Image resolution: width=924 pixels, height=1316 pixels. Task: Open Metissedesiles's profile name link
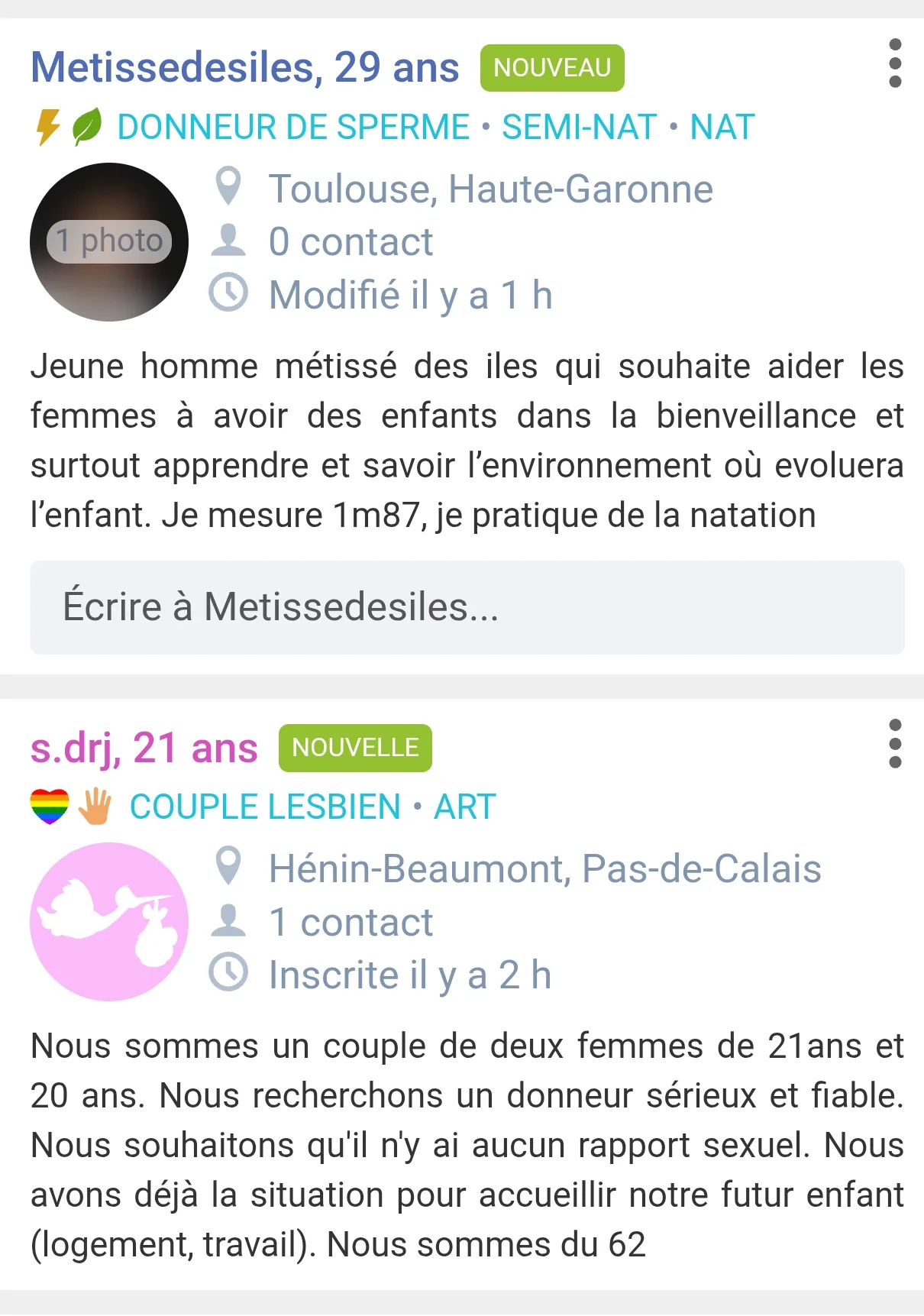[x=244, y=67]
